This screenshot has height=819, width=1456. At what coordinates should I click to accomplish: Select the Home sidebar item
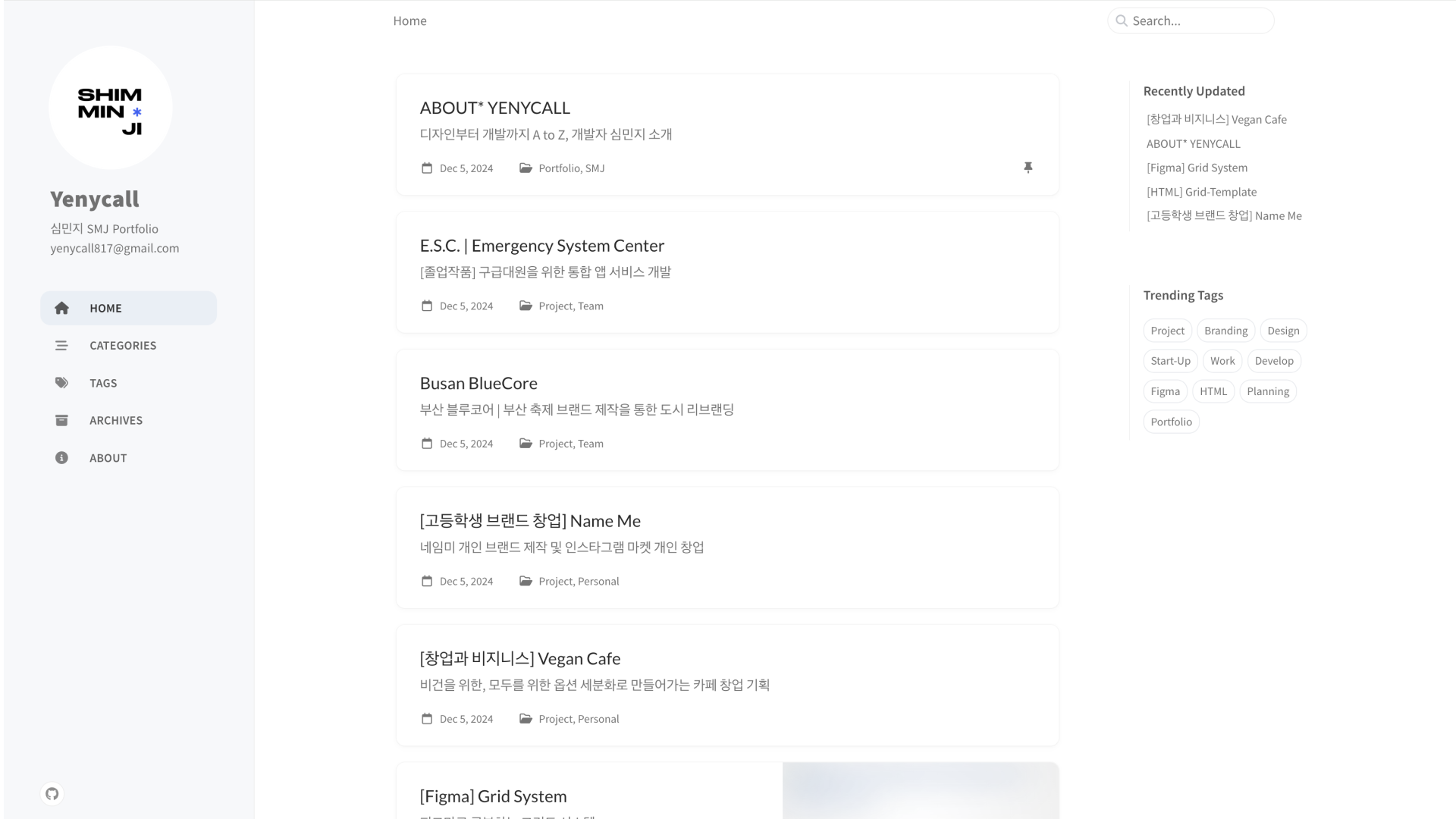(105, 308)
